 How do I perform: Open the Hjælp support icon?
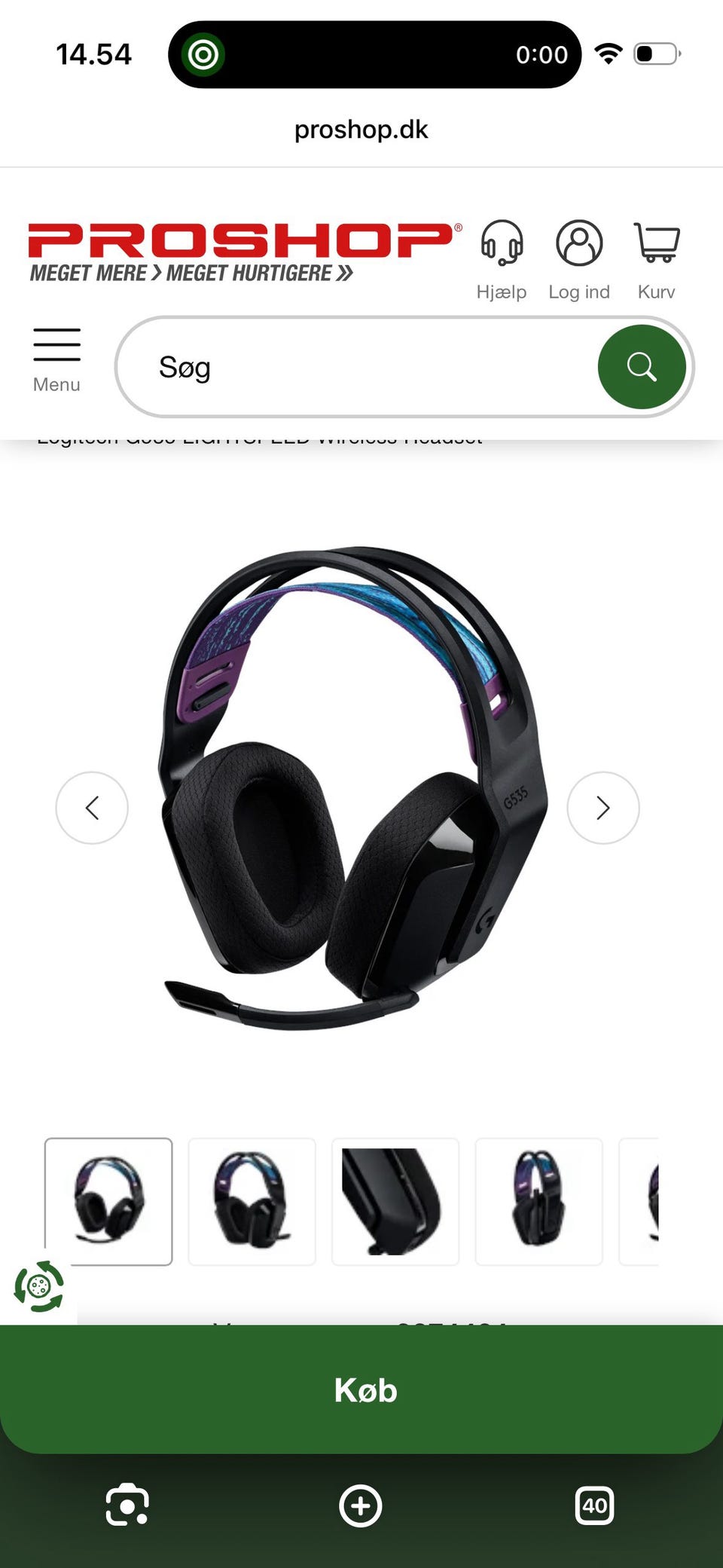[502, 260]
